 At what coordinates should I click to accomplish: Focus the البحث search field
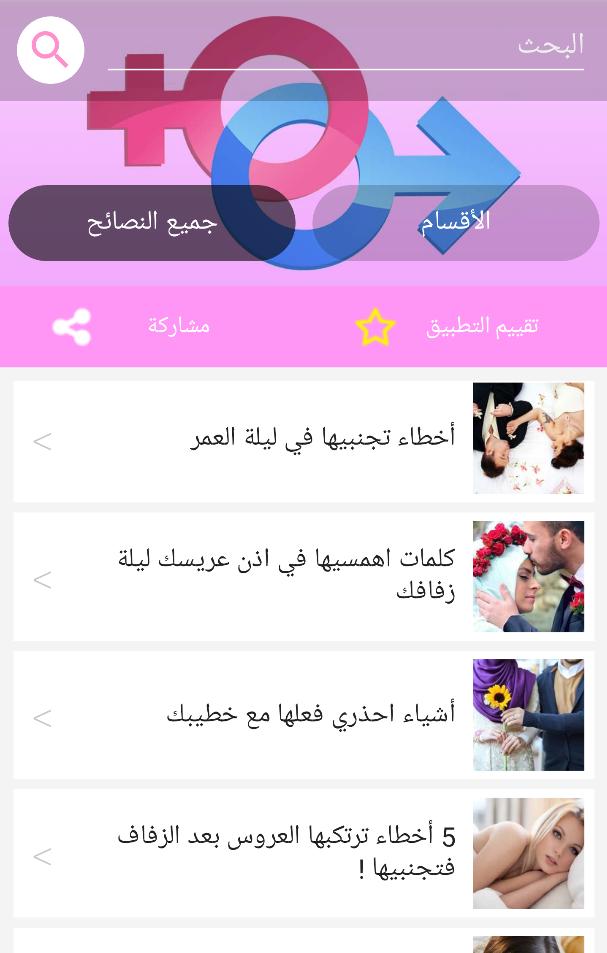345,47
